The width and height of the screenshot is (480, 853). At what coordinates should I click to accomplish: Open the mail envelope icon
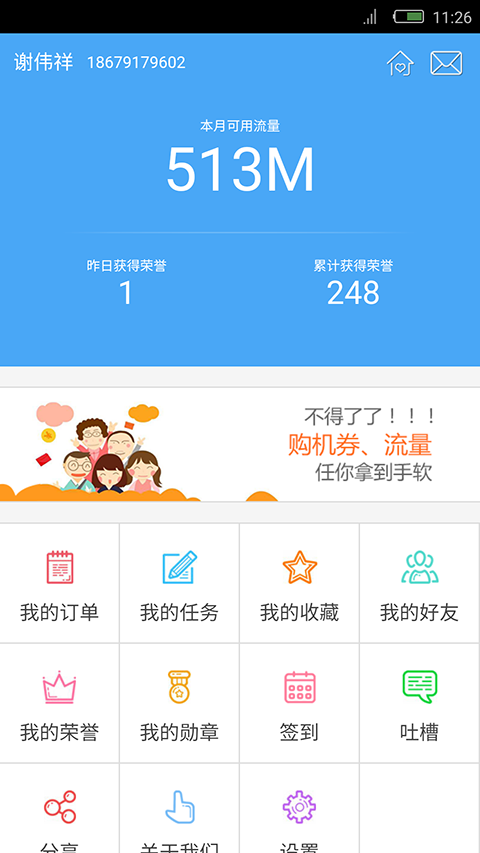click(446, 63)
